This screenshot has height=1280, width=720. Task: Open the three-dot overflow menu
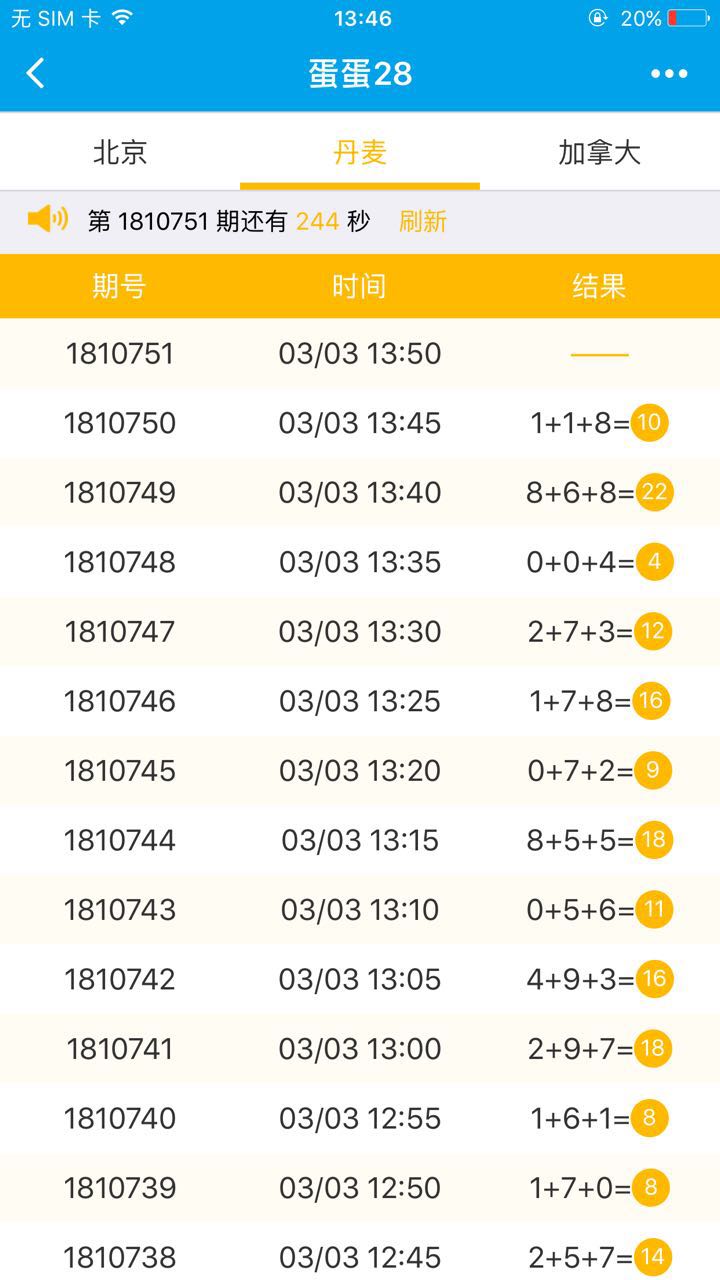pos(669,73)
